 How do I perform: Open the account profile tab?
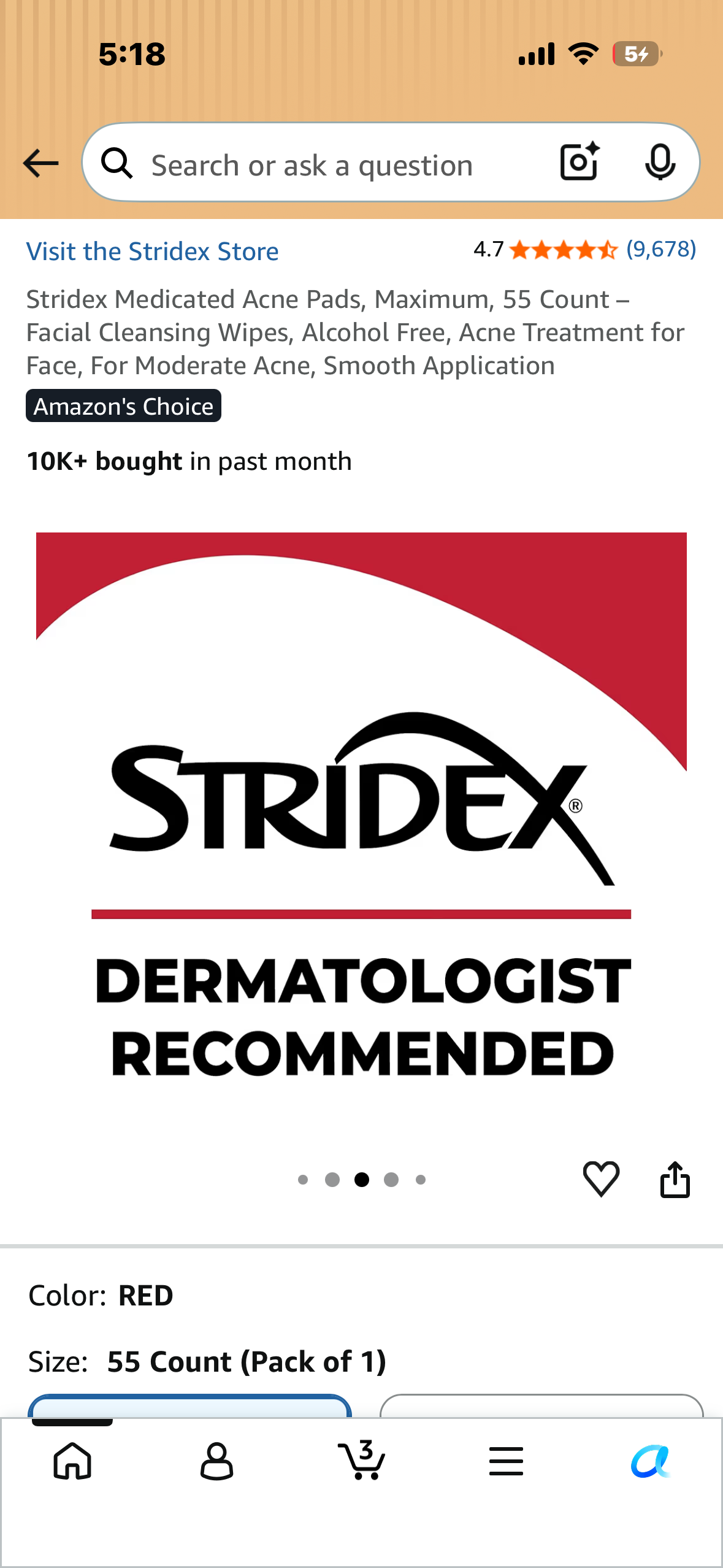point(217,1461)
